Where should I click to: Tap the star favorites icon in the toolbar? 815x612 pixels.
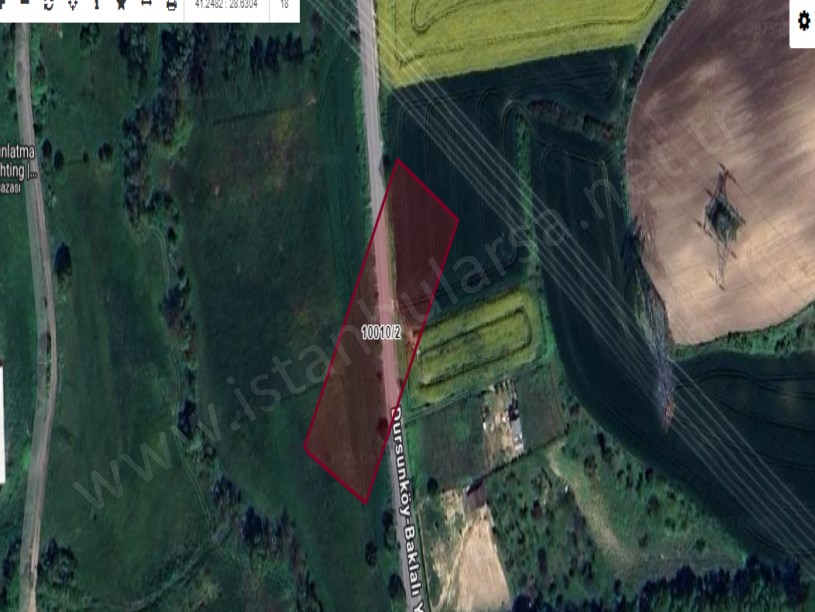[x=120, y=4]
